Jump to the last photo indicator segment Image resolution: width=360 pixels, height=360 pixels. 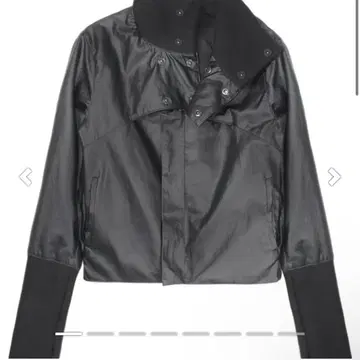point(291,334)
